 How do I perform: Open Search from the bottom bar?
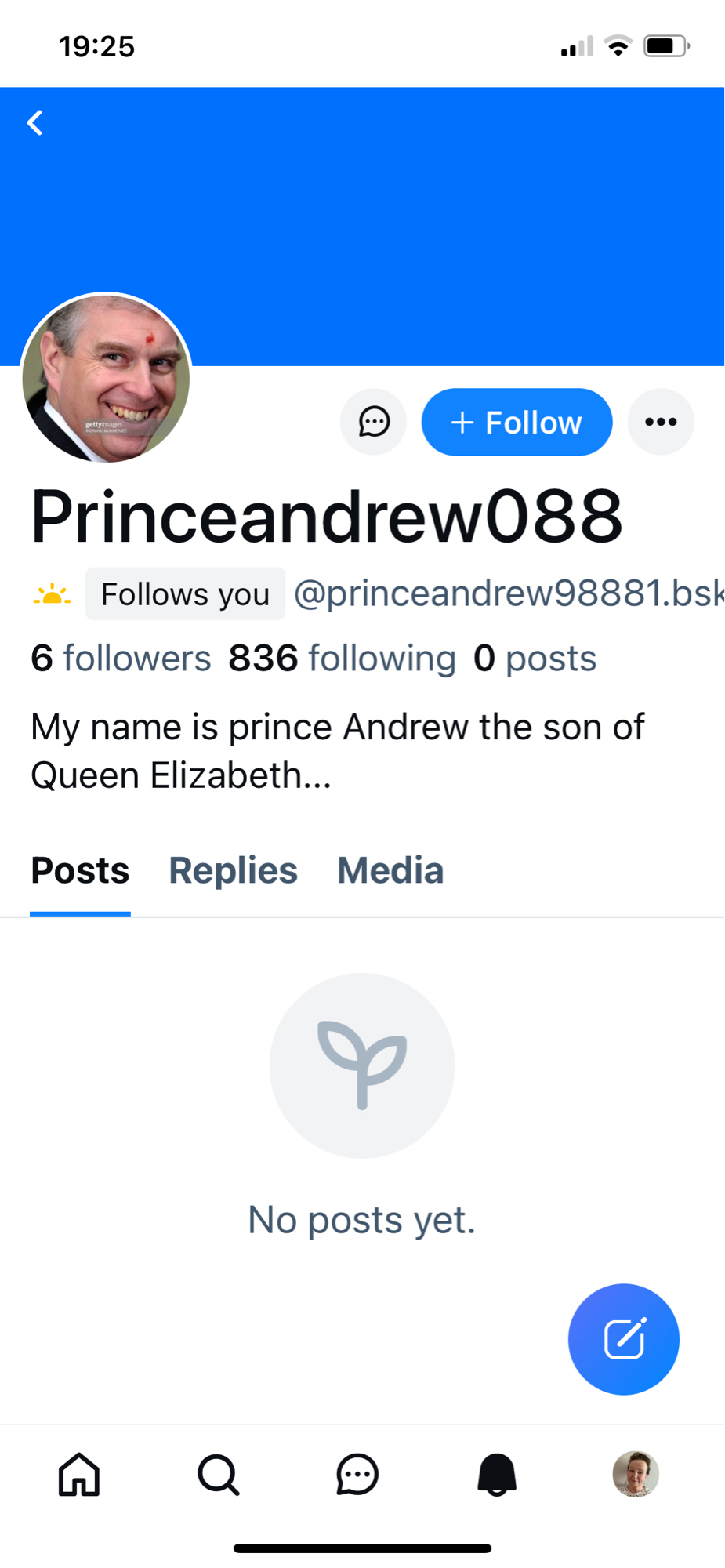point(218,1475)
